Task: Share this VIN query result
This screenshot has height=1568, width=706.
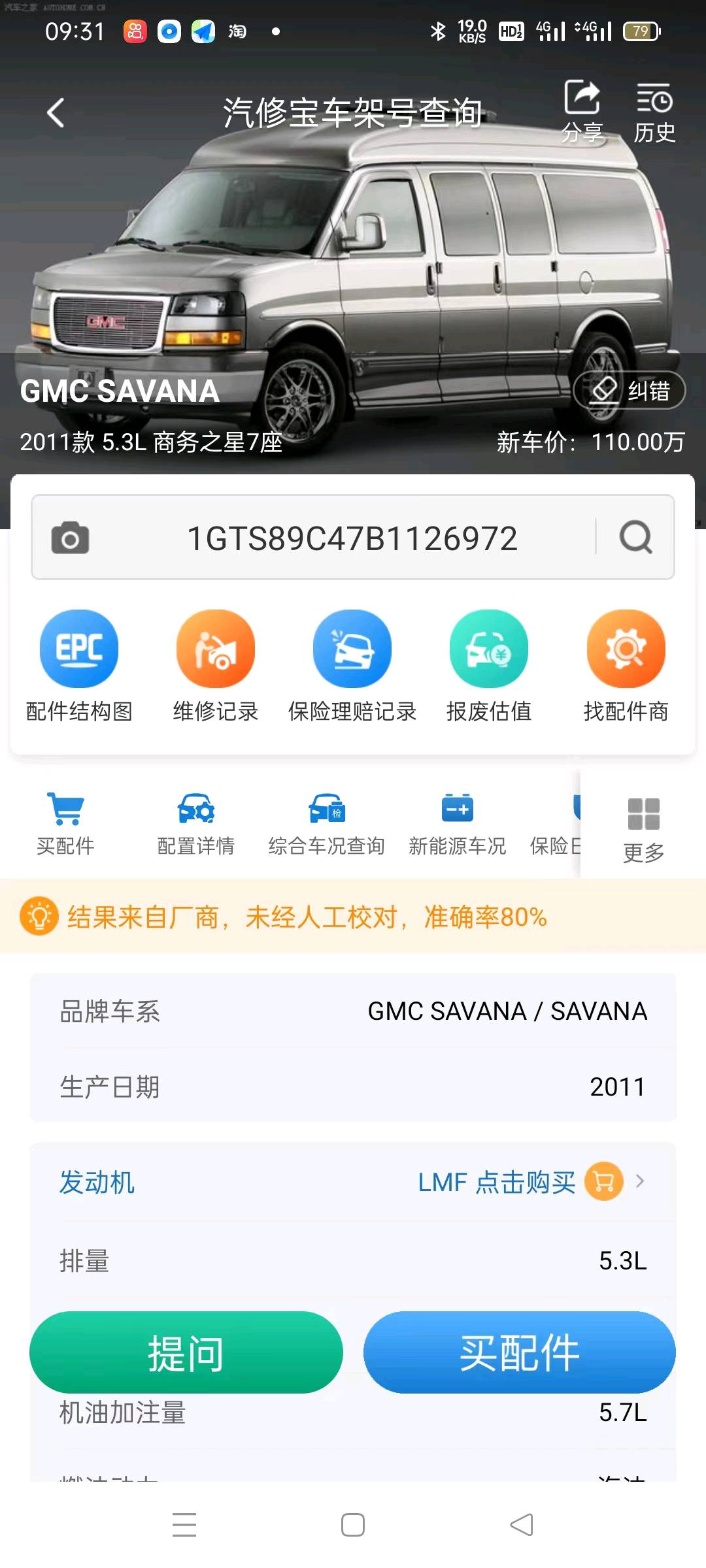Action: tap(582, 111)
